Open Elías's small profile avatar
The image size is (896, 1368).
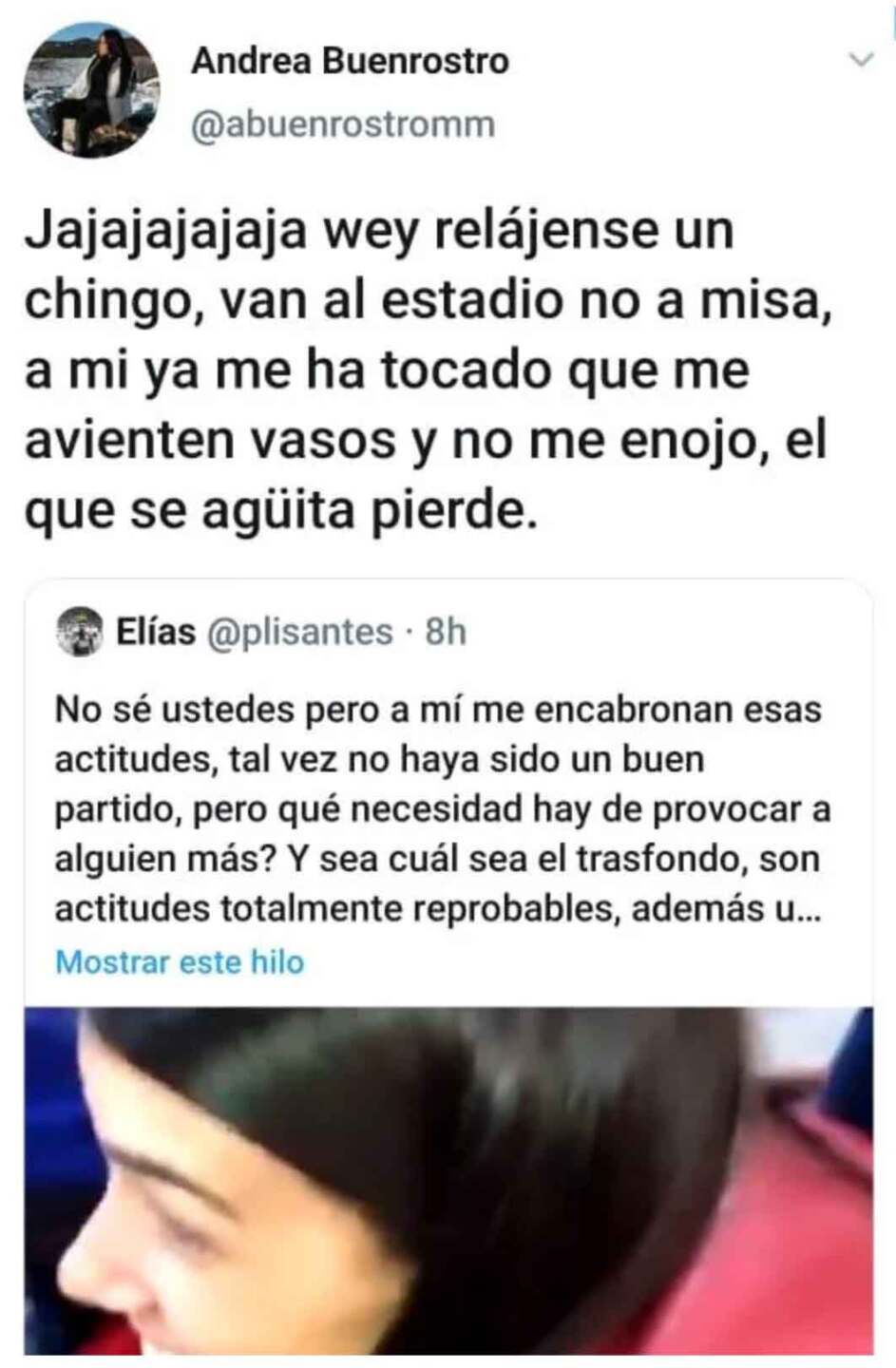(x=80, y=630)
